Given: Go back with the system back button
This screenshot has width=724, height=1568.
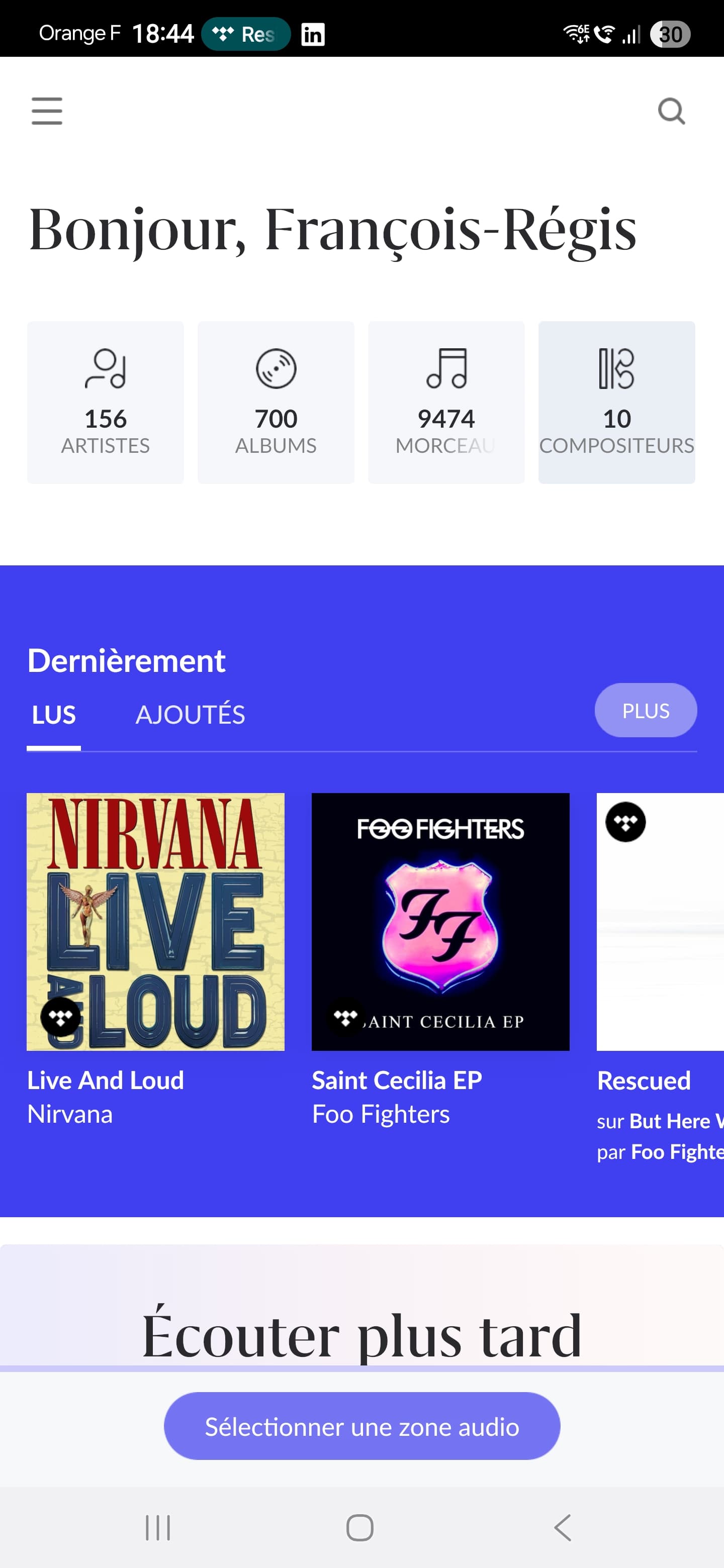Looking at the screenshot, I should pos(563,1527).
